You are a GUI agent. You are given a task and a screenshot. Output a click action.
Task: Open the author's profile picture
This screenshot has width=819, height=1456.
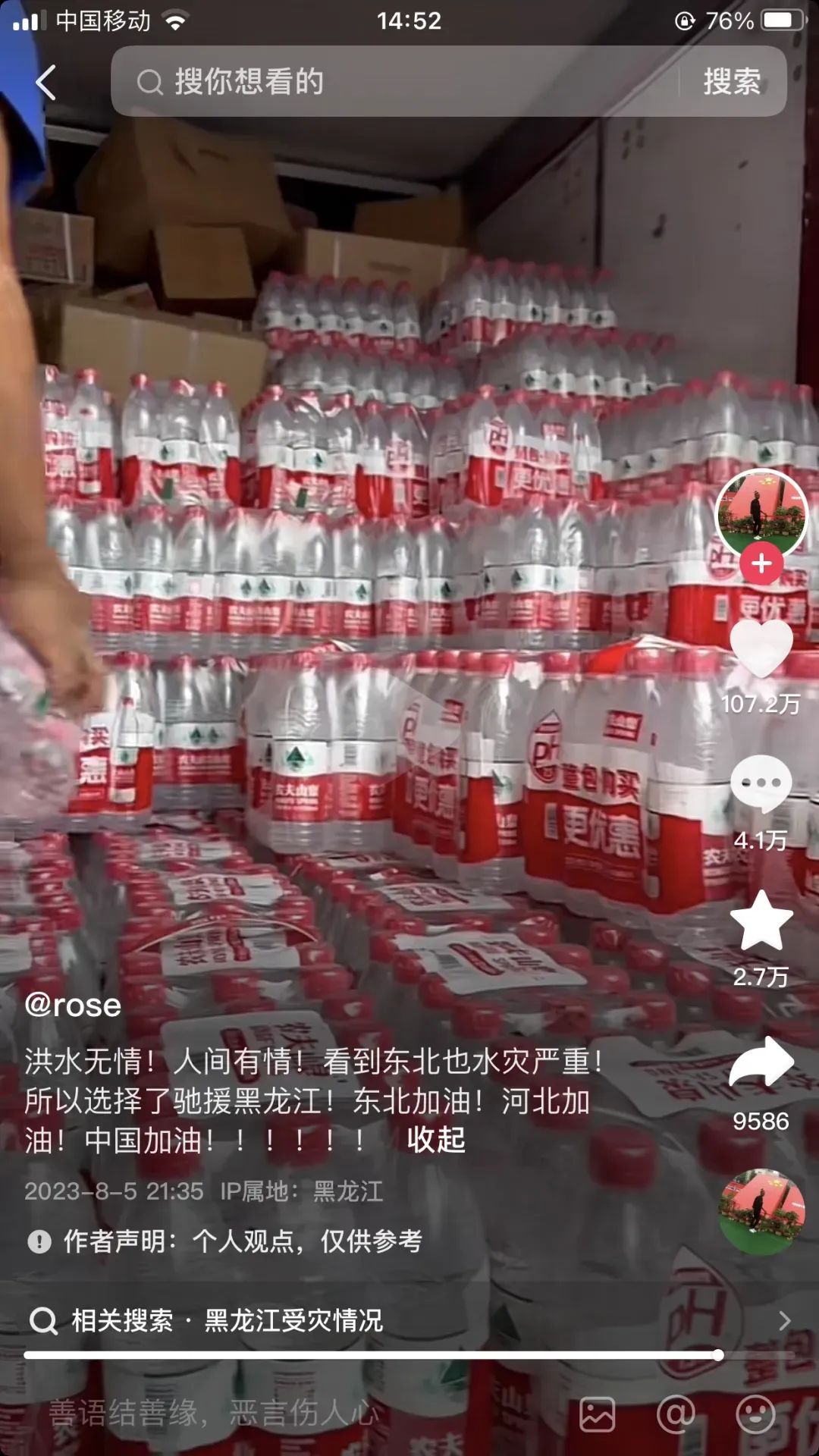[761, 514]
